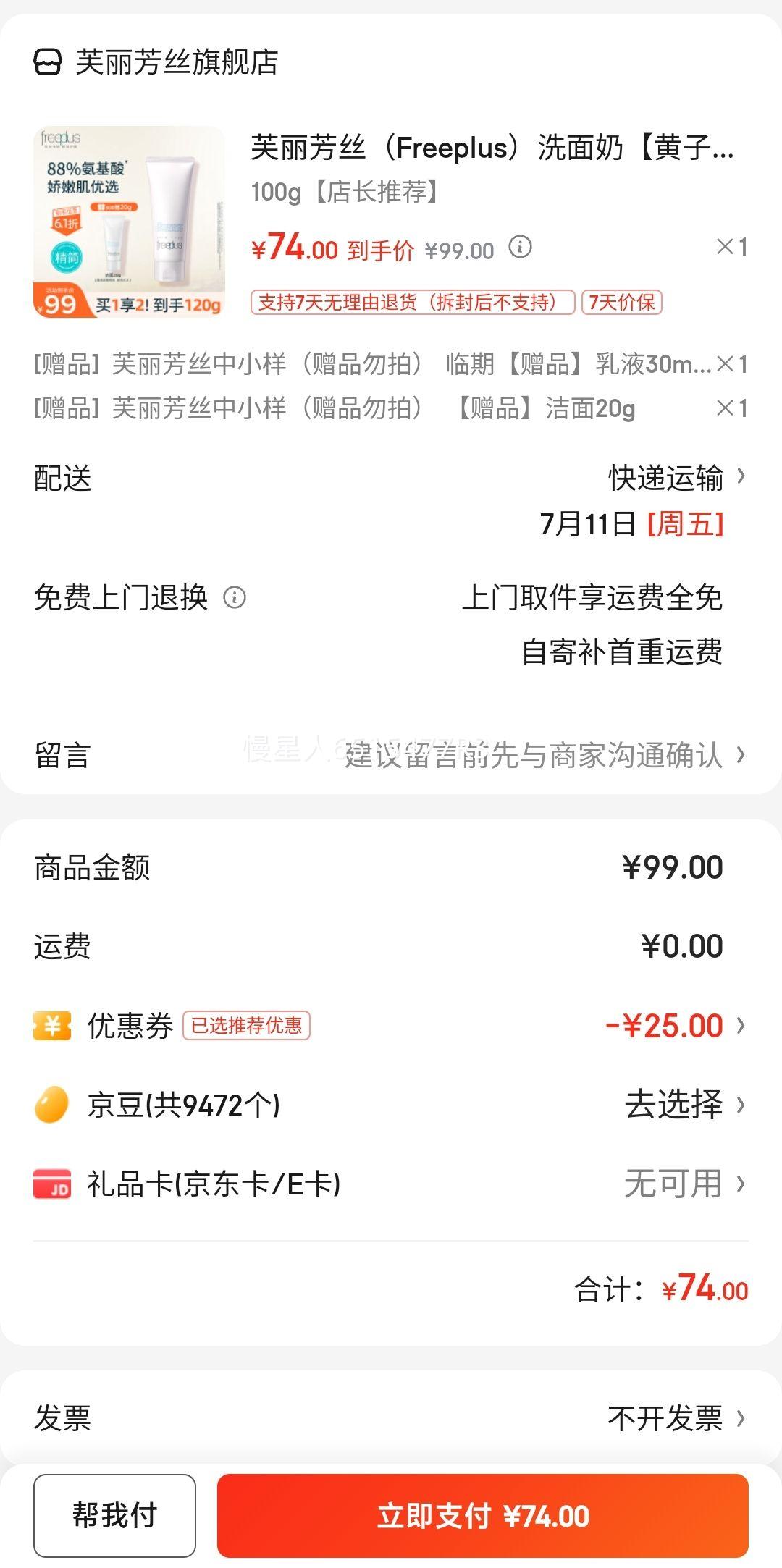Open the Freeplus cleanser product thumbnail
The width and height of the screenshot is (782, 1568).
(x=129, y=222)
